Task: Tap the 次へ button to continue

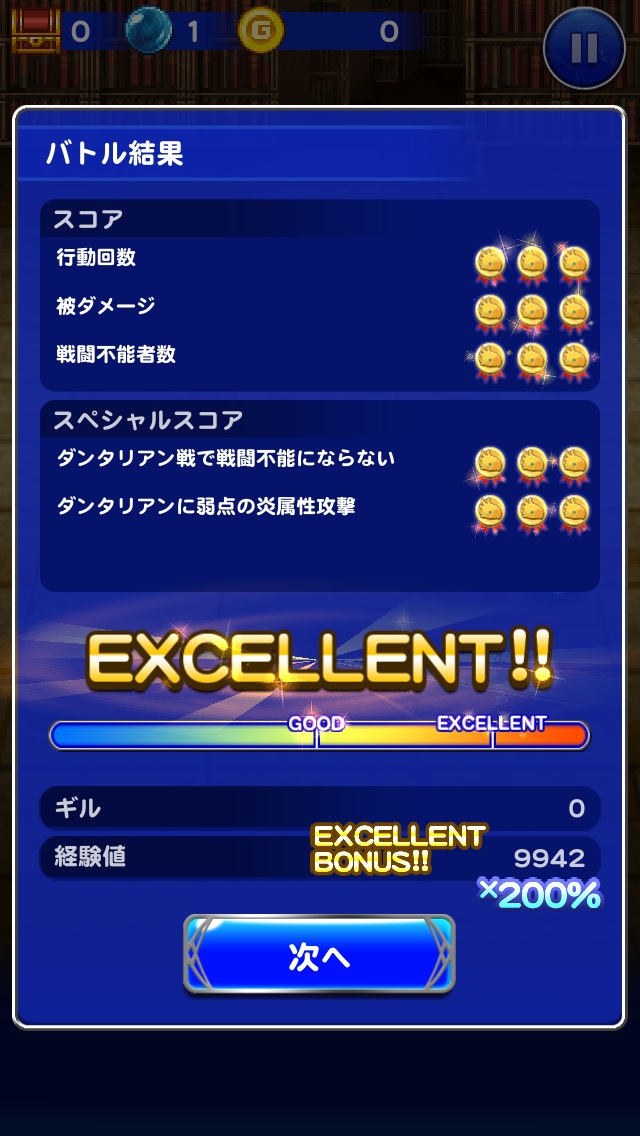Action: pyautogui.click(x=319, y=955)
